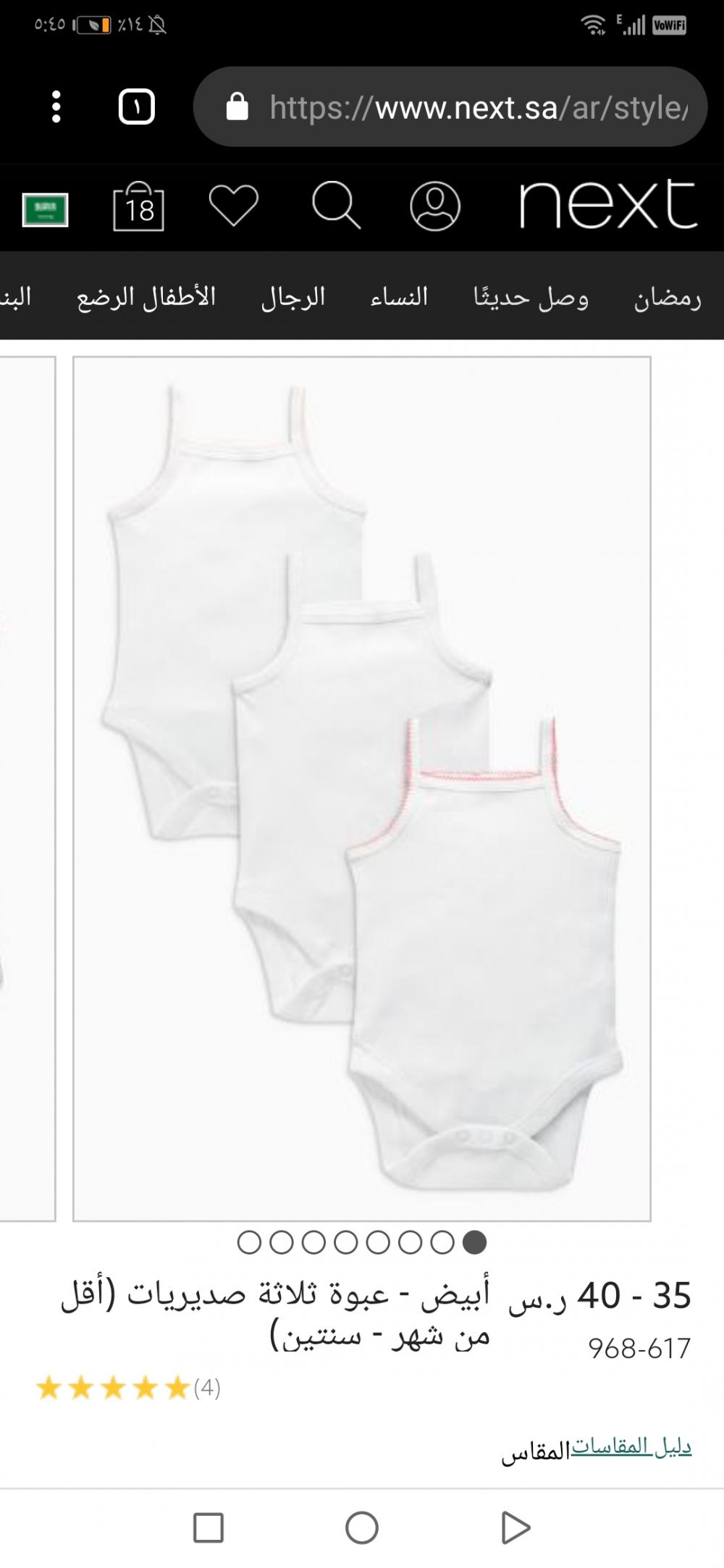Open the shopping bag with 18 items
The width and height of the screenshot is (724, 1568).
(x=139, y=208)
